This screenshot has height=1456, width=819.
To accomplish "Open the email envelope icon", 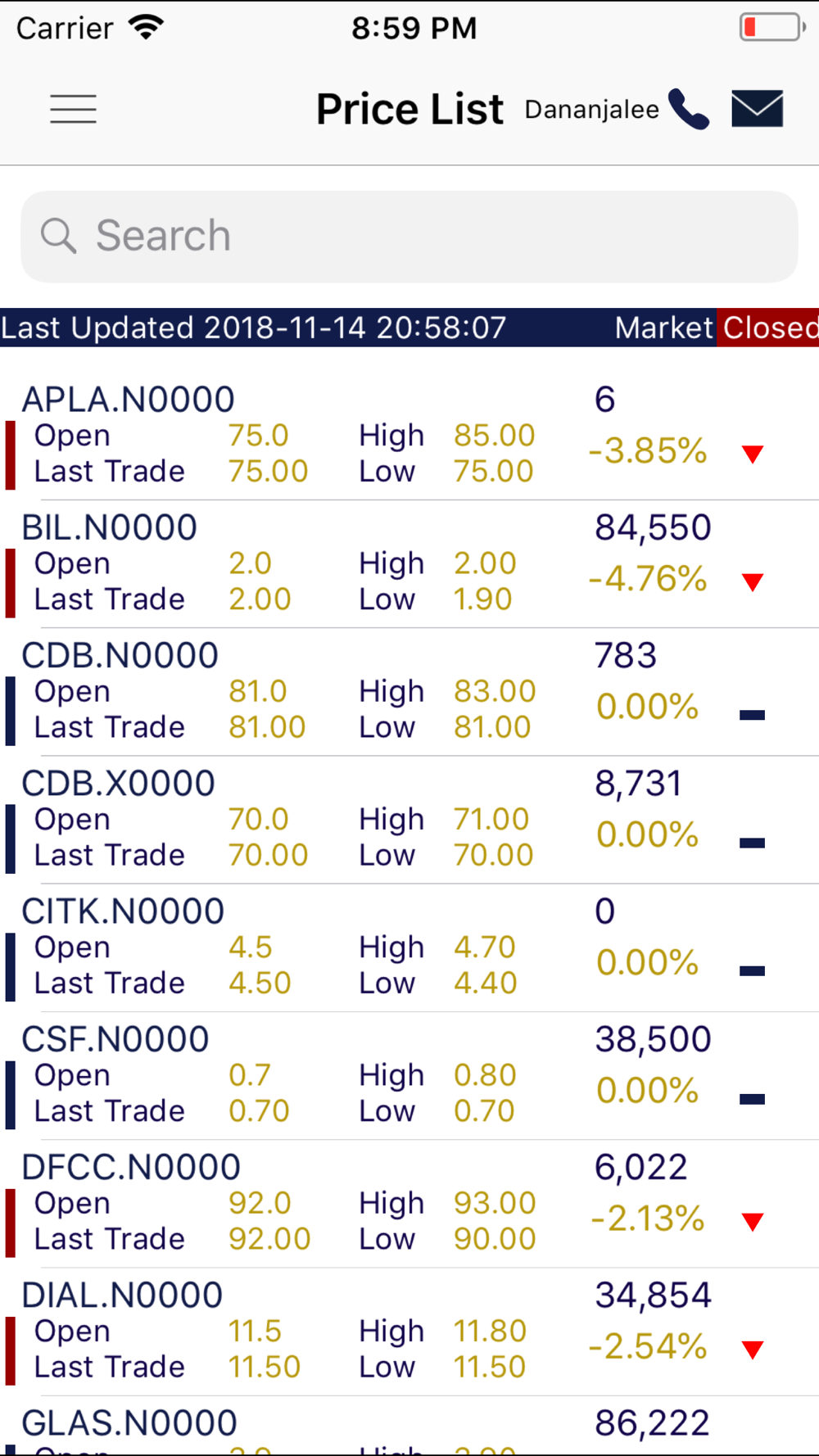I will (758, 109).
